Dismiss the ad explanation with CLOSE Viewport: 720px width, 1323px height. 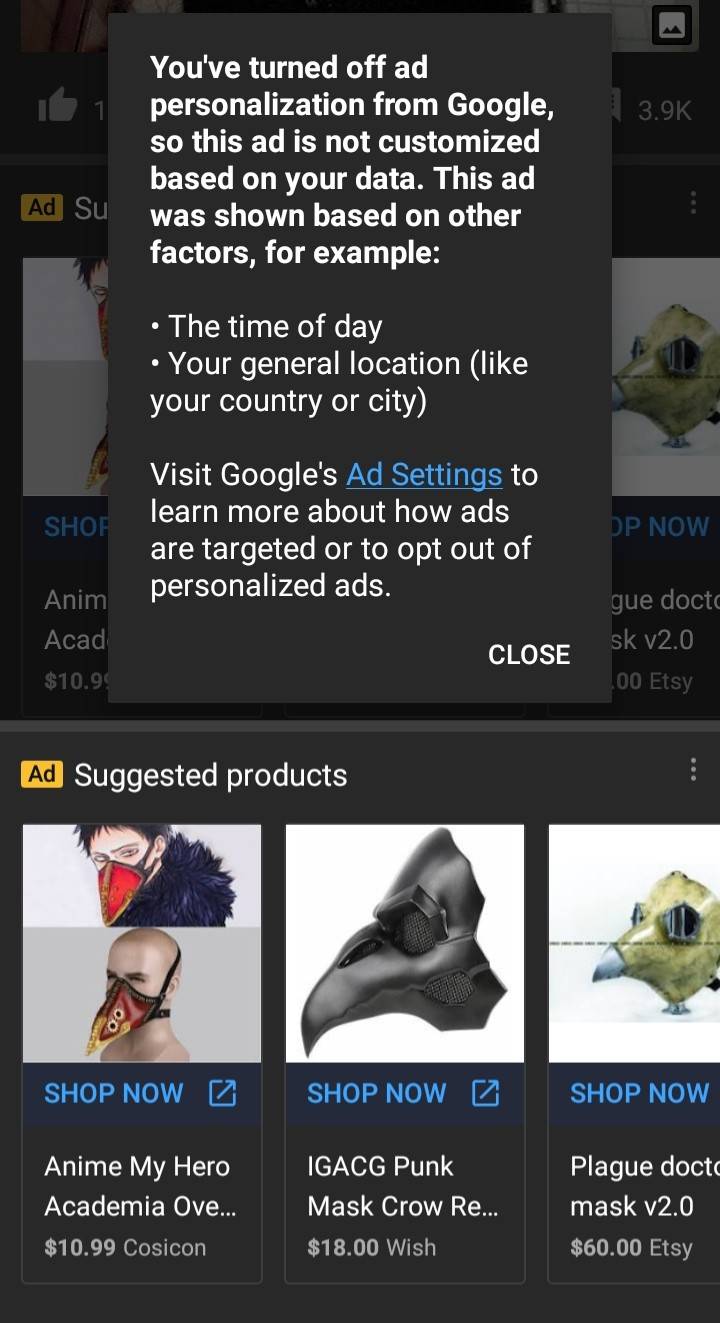click(529, 654)
